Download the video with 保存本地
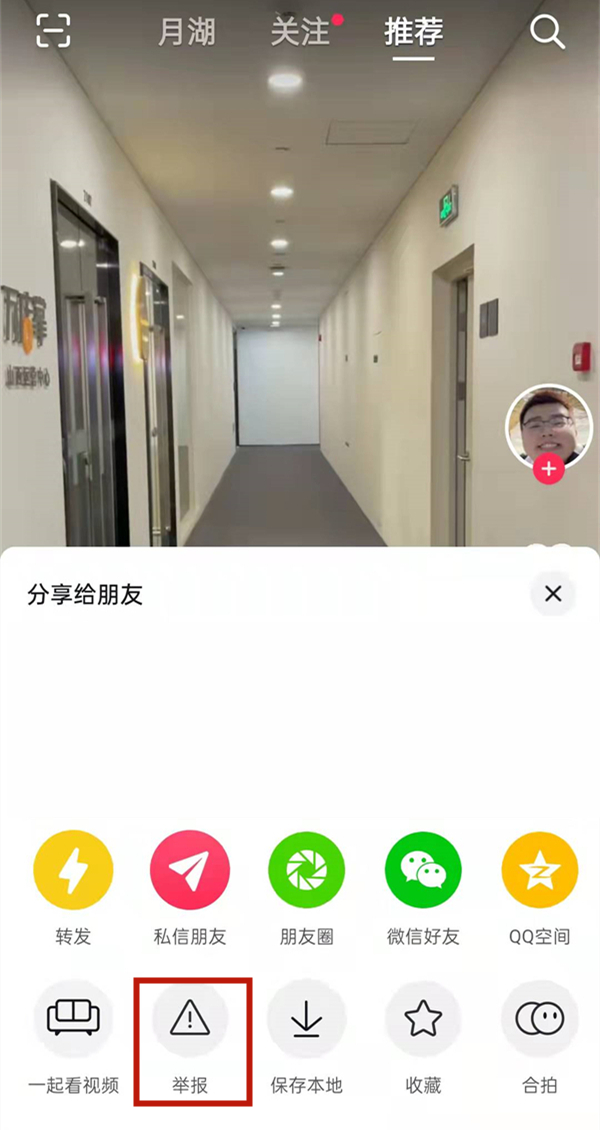The image size is (600, 1130). coord(307,1018)
